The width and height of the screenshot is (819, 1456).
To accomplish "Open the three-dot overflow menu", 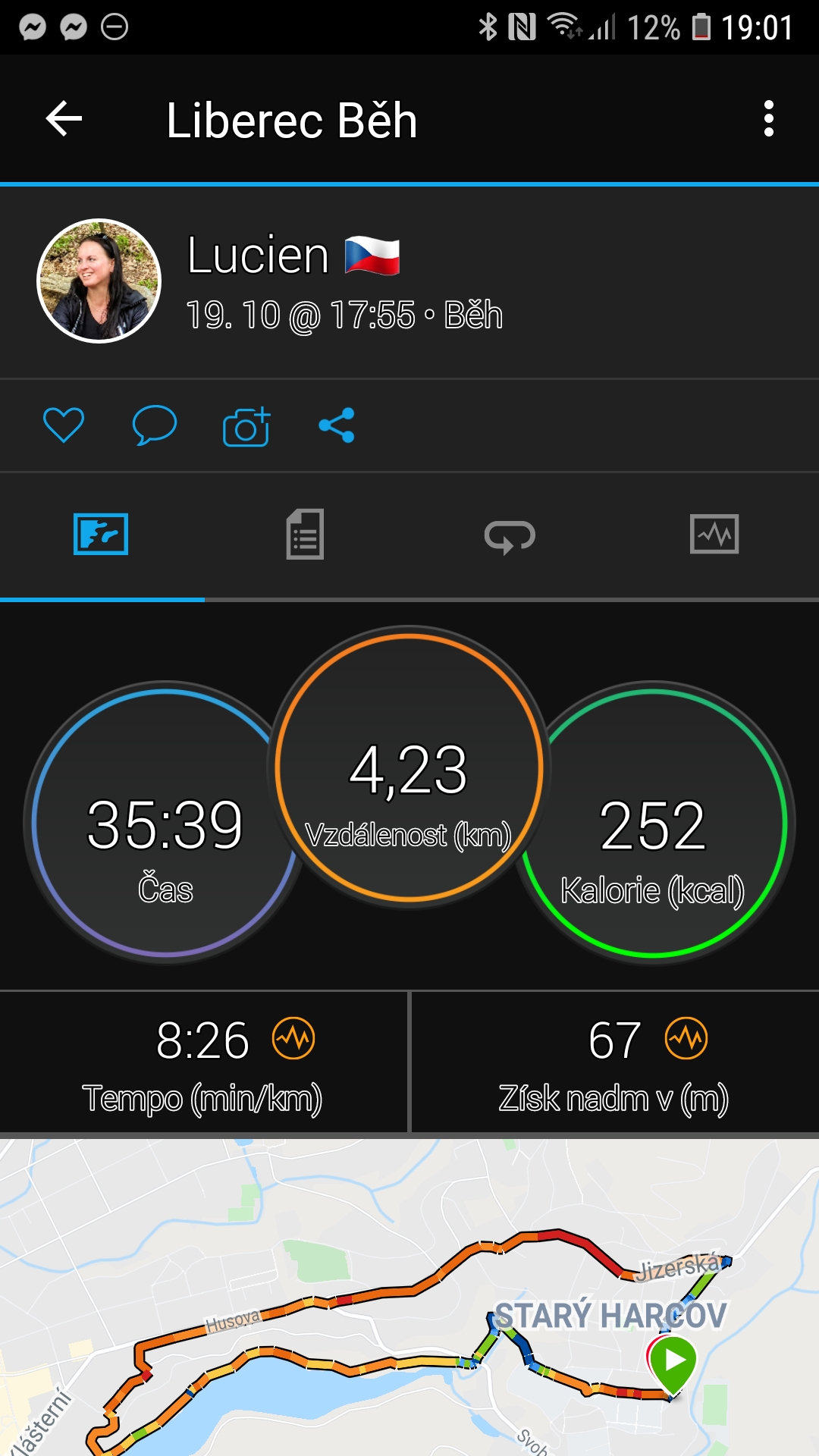I will click(x=769, y=119).
